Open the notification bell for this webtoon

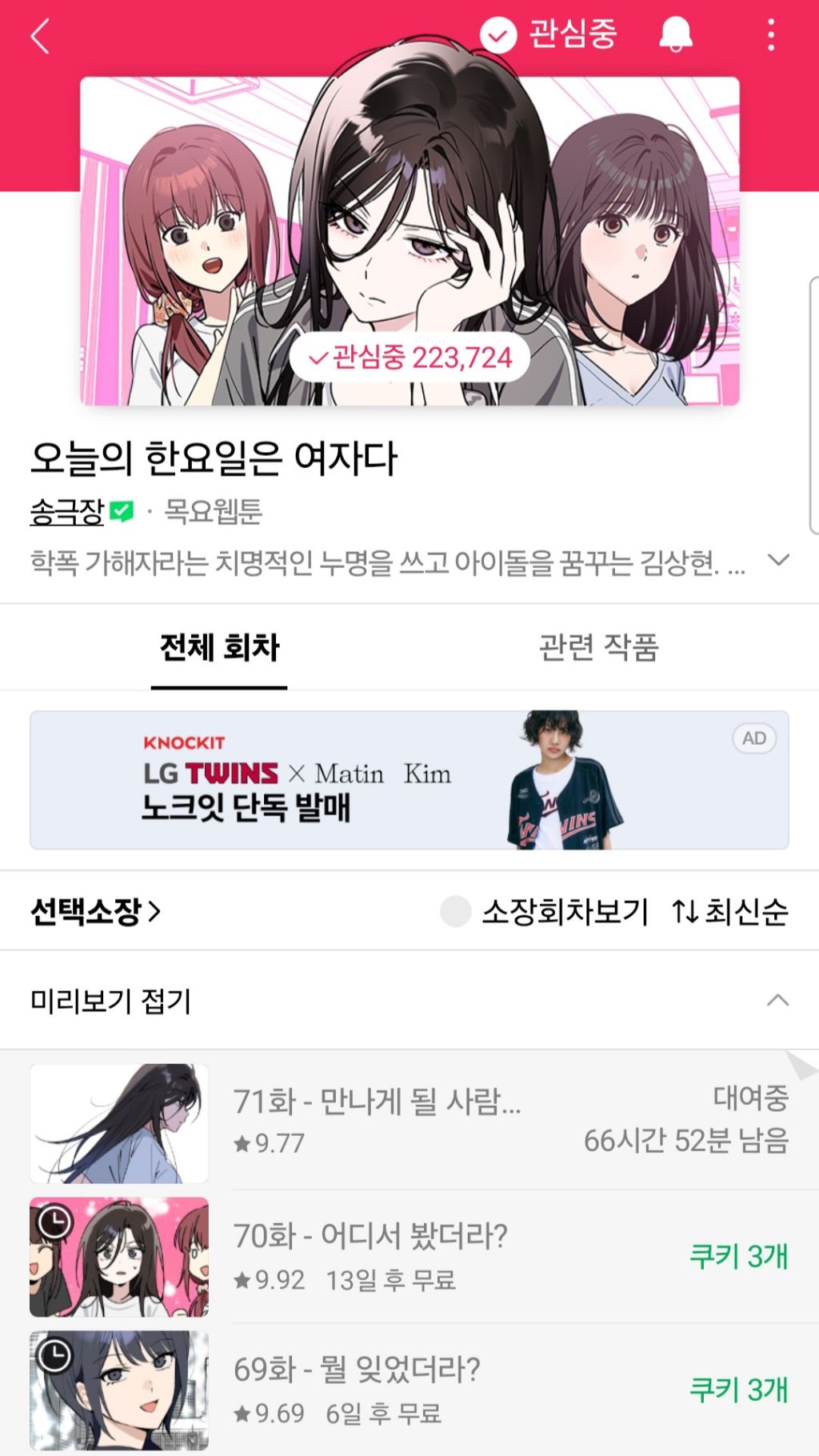(x=675, y=35)
